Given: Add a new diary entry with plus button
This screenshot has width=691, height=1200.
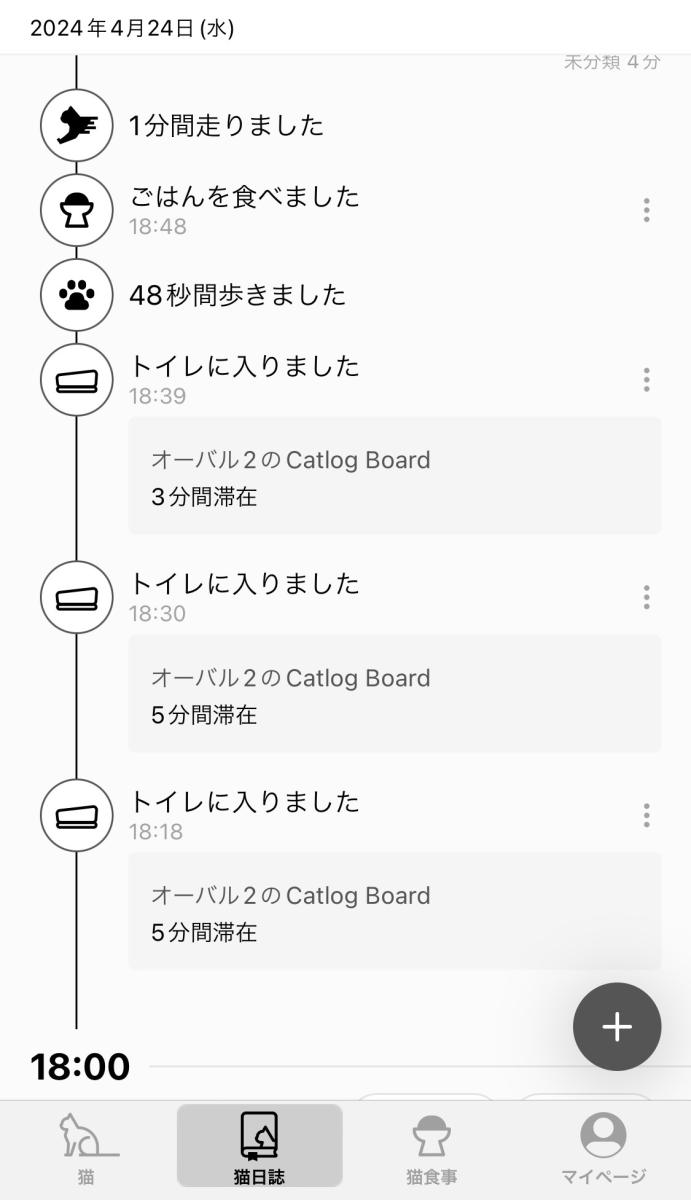Looking at the screenshot, I should (x=617, y=1027).
